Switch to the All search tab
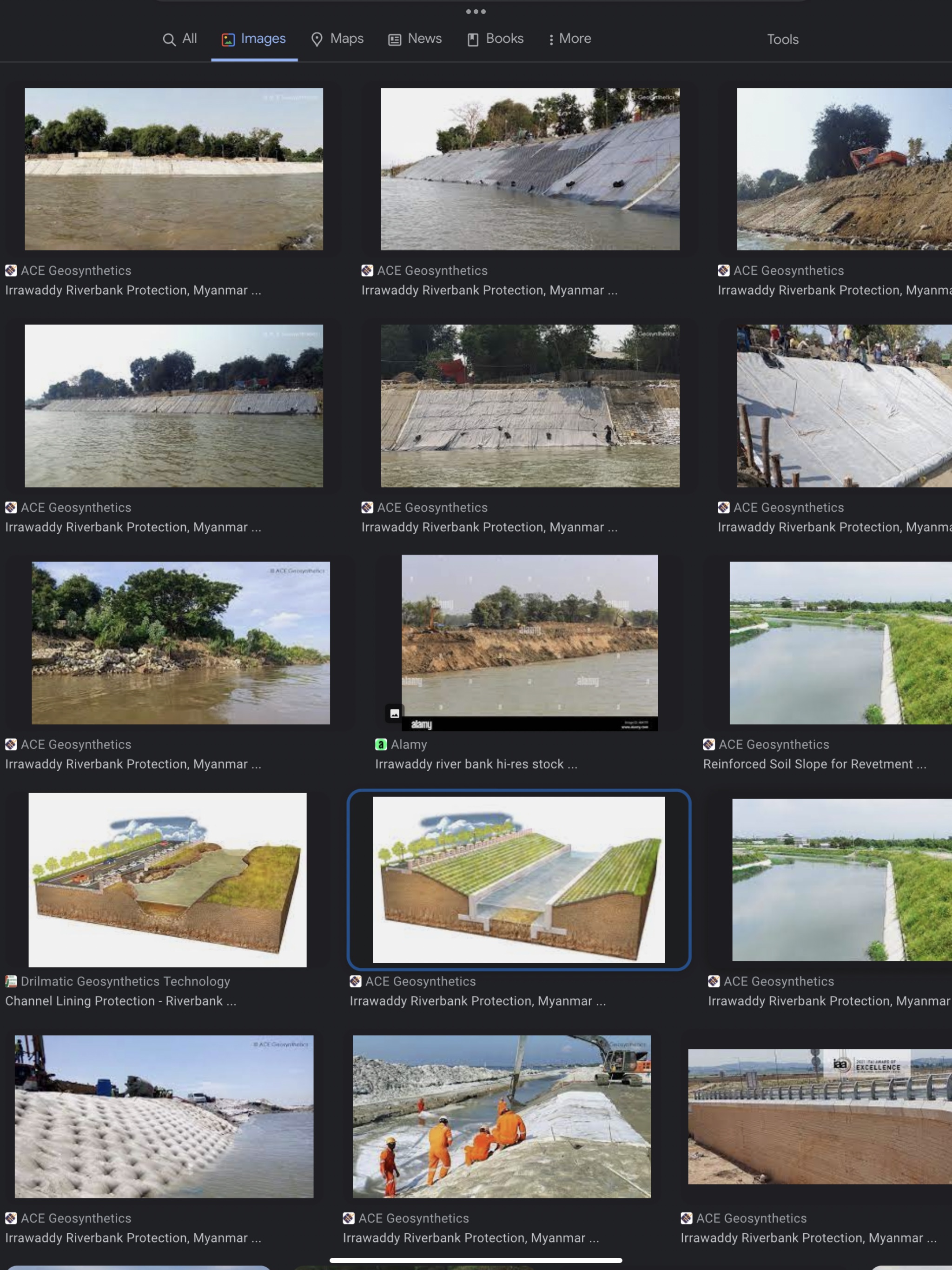 click(x=180, y=39)
